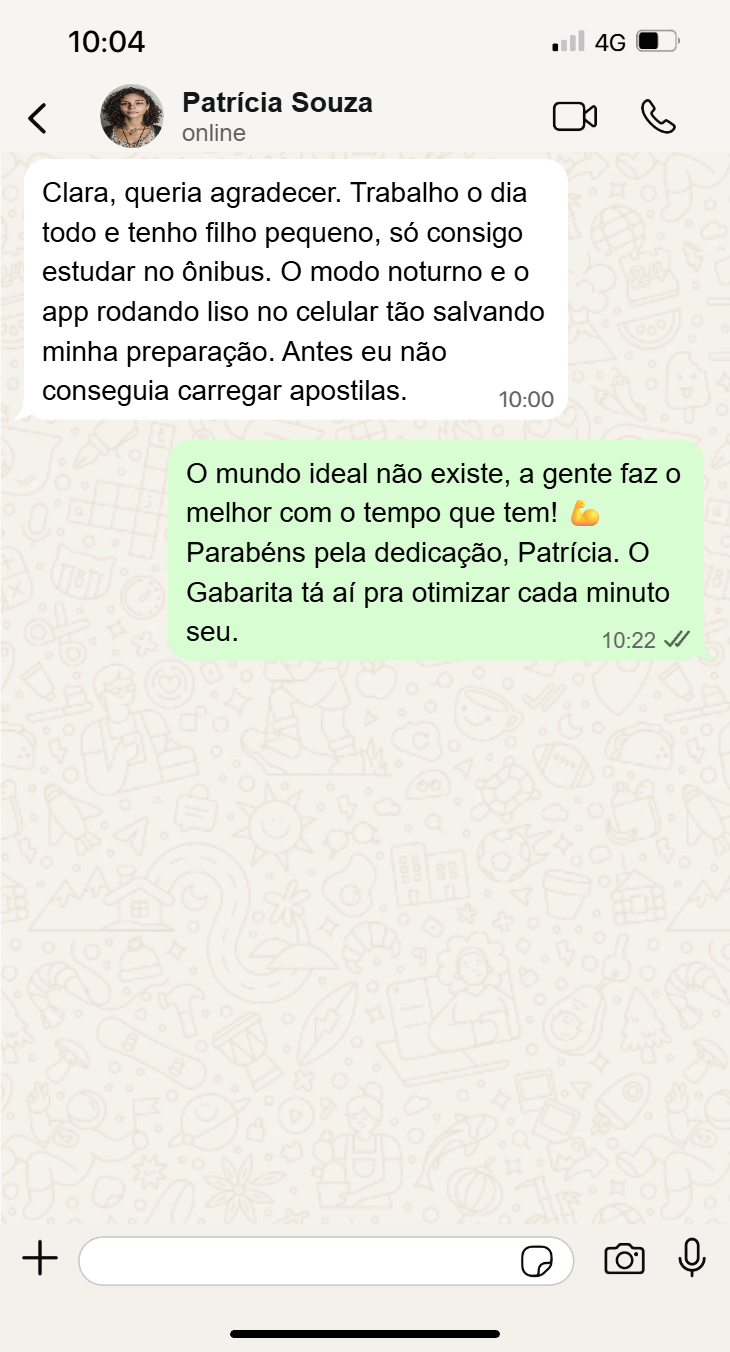Tap the cellular signal bars
The height and width of the screenshot is (1352, 730).
(x=566, y=41)
